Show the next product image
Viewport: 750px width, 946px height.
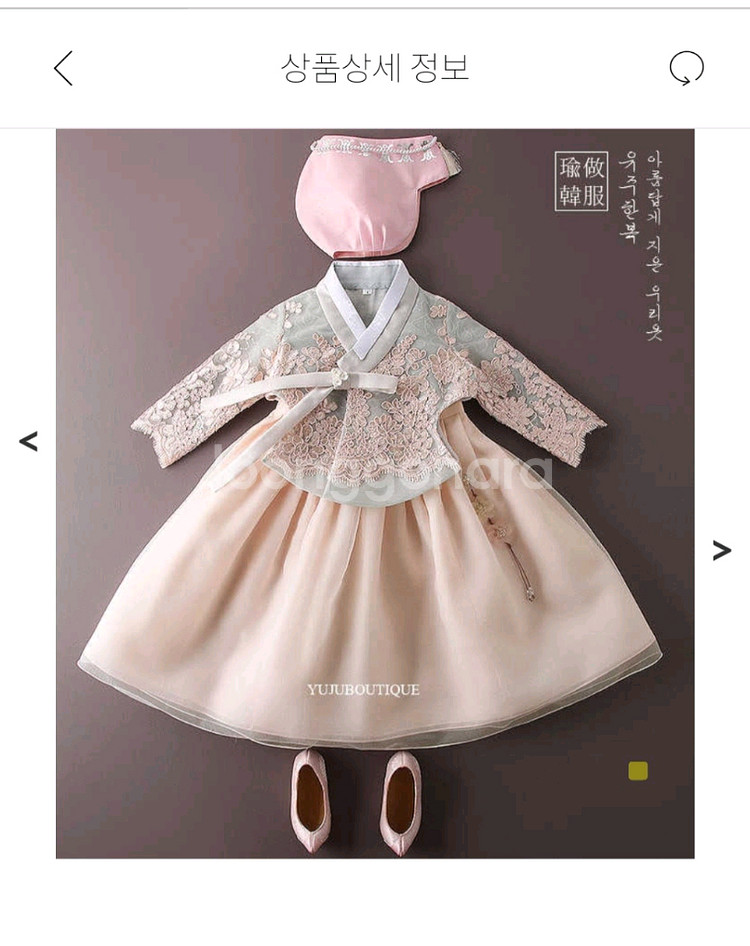pyautogui.click(x=721, y=550)
